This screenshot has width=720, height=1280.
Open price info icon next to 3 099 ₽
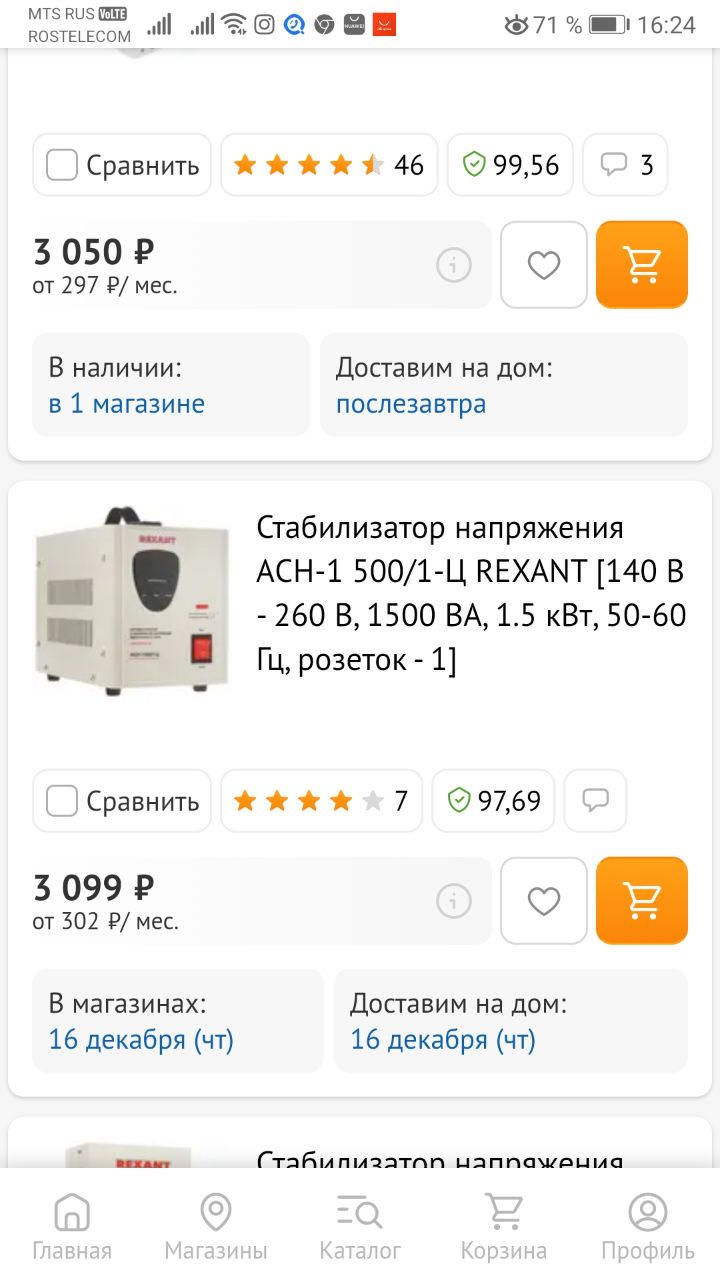(x=454, y=901)
